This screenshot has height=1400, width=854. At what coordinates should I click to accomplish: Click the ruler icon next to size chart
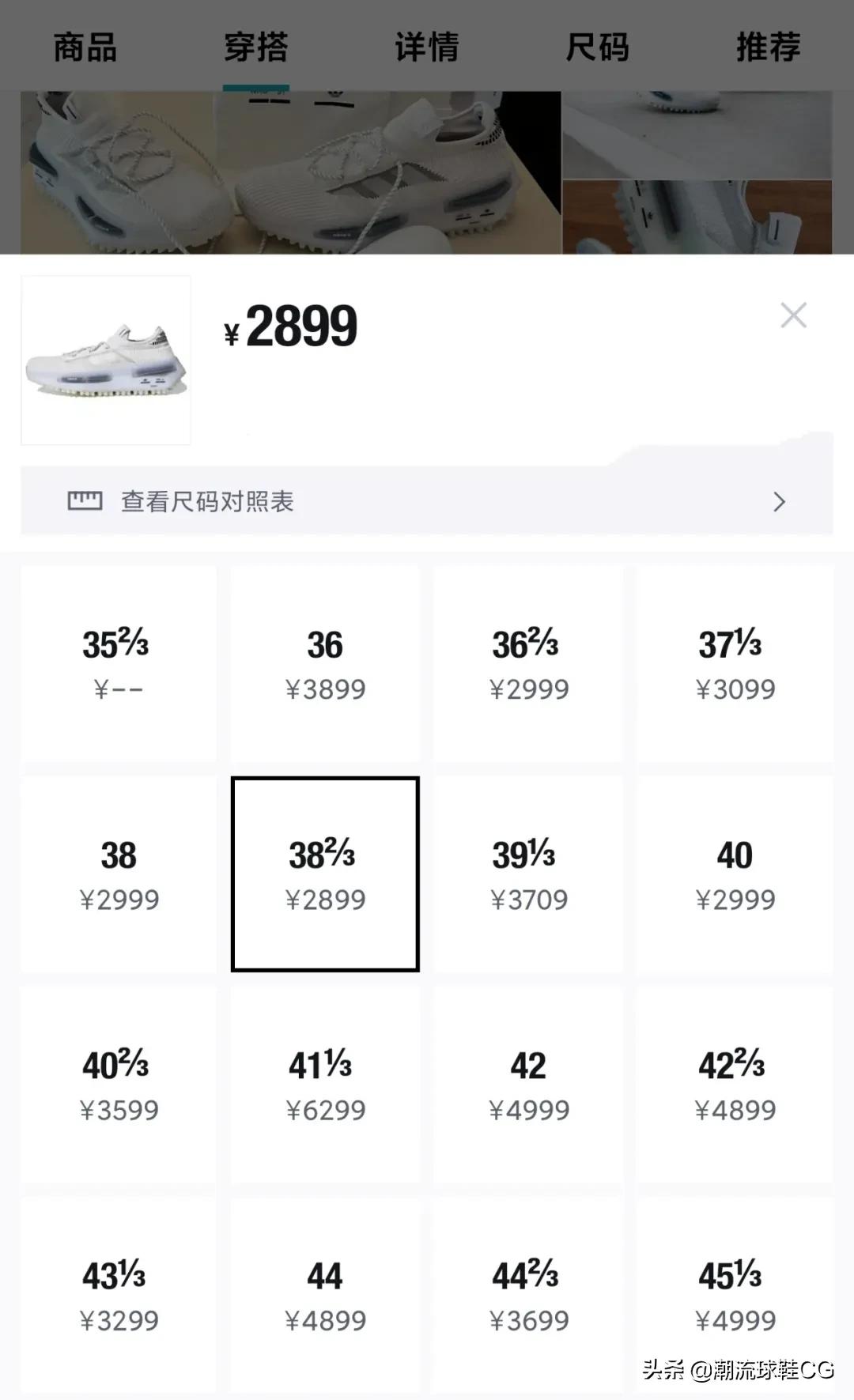click(85, 501)
